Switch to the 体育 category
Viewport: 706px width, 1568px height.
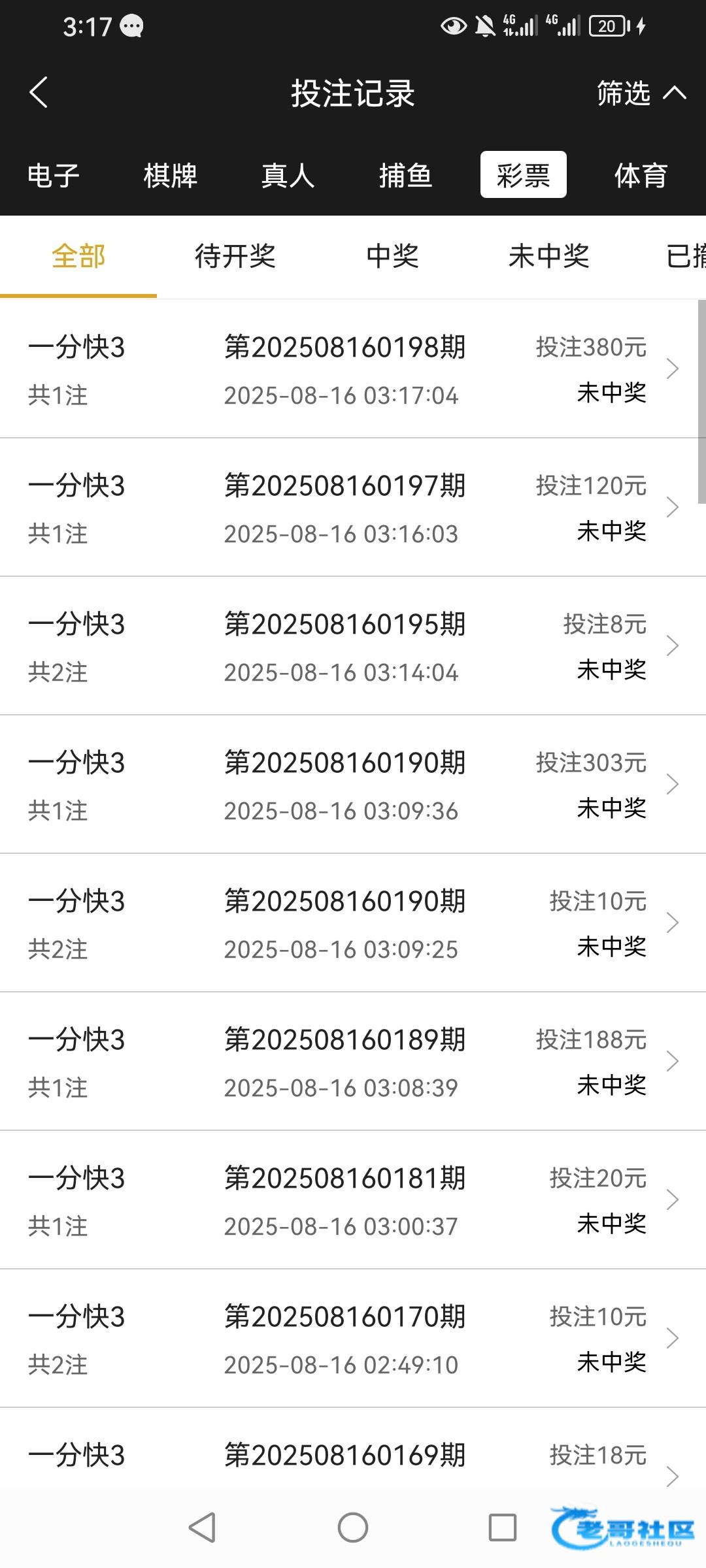[x=641, y=175]
